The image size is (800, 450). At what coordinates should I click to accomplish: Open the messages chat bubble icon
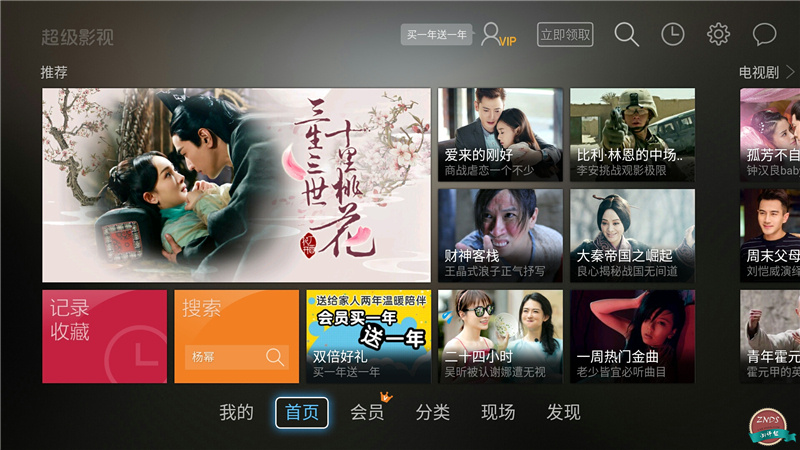(x=765, y=35)
